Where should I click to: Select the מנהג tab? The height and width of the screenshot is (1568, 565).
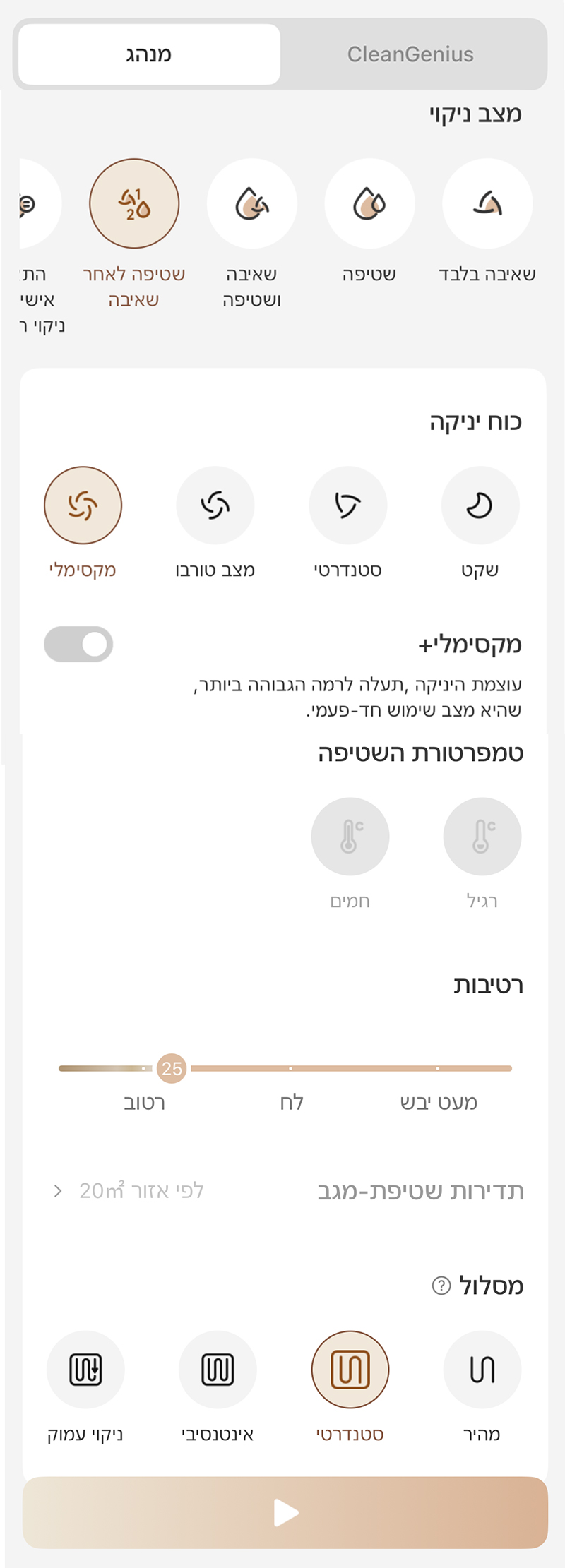tap(149, 54)
